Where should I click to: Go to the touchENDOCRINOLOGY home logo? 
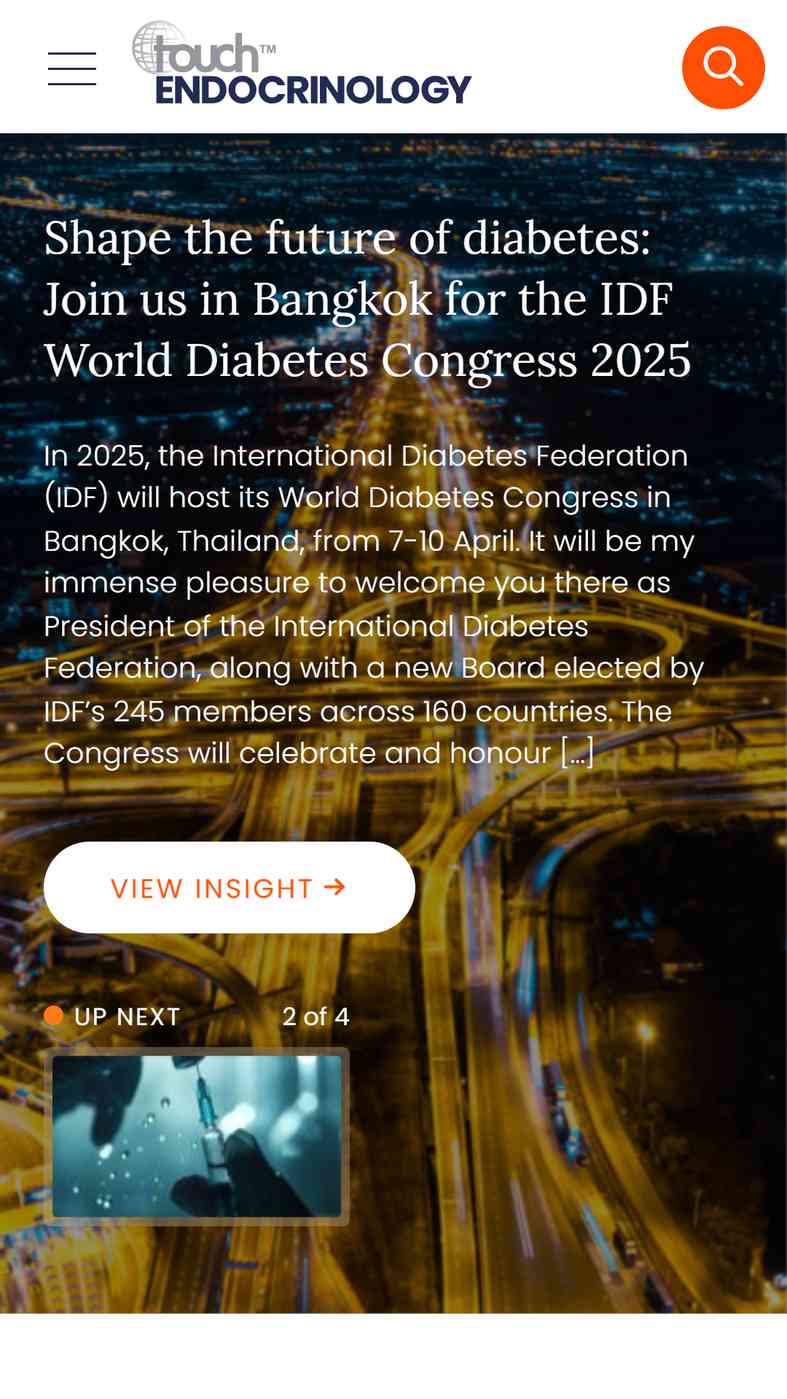coord(301,64)
